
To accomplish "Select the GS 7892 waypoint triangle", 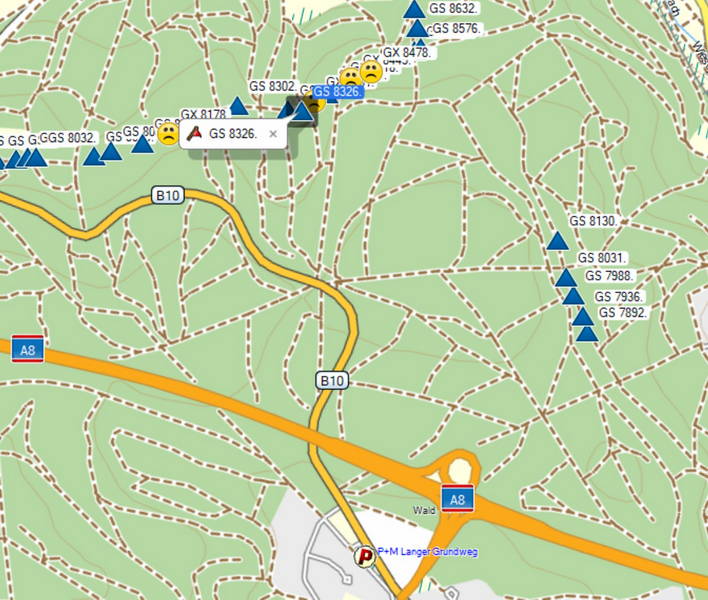I will click(x=587, y=332).
